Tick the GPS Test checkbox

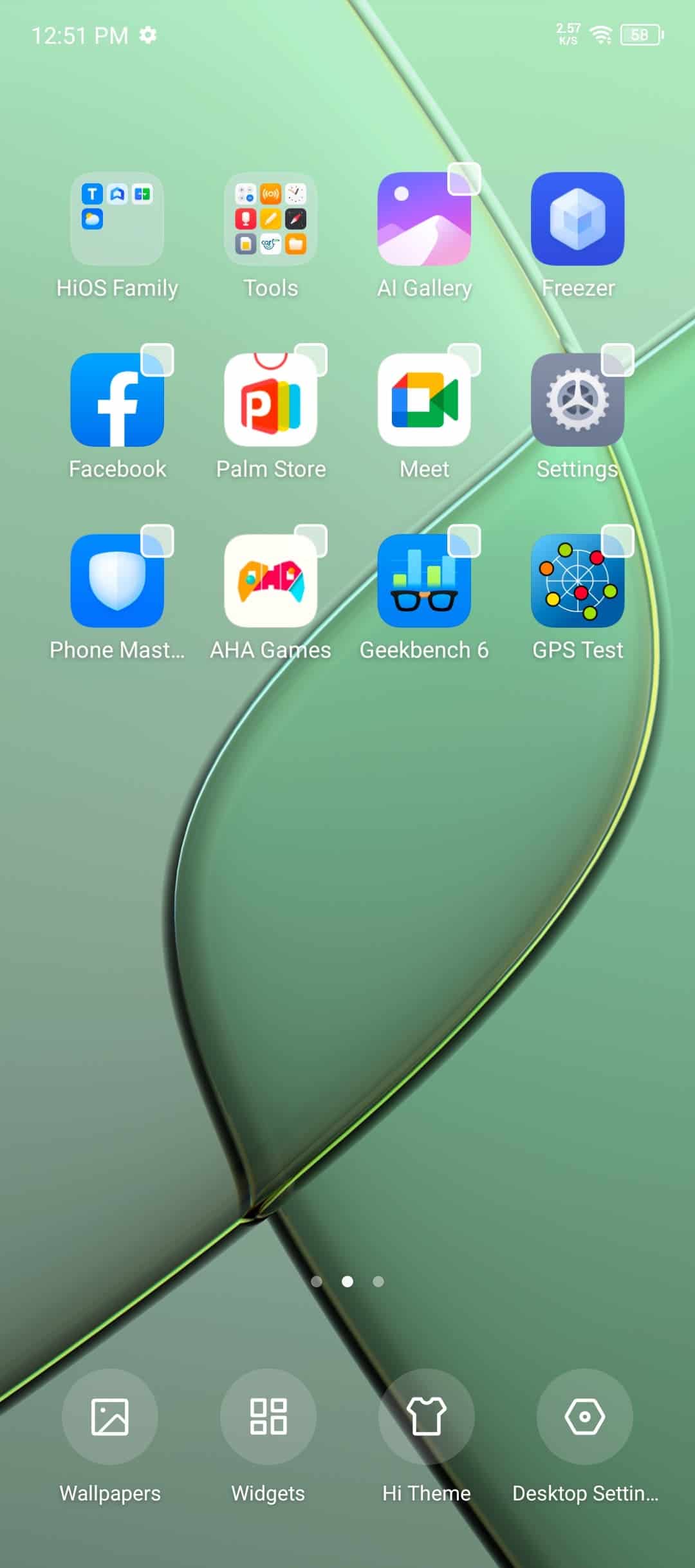point(618,541)
